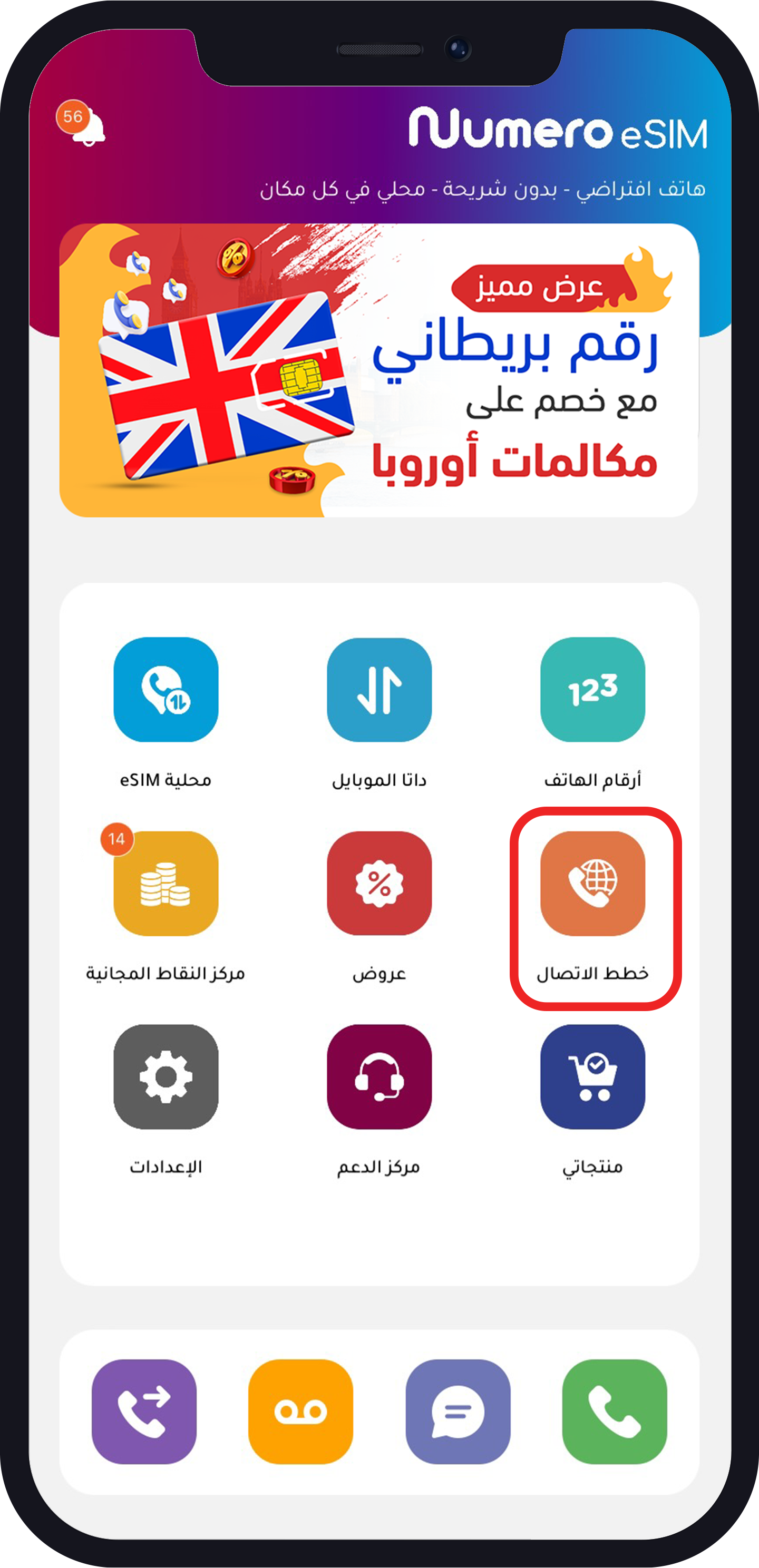
Task: Open مركز النقاط المجانية free points center
Action: point(166,883)
